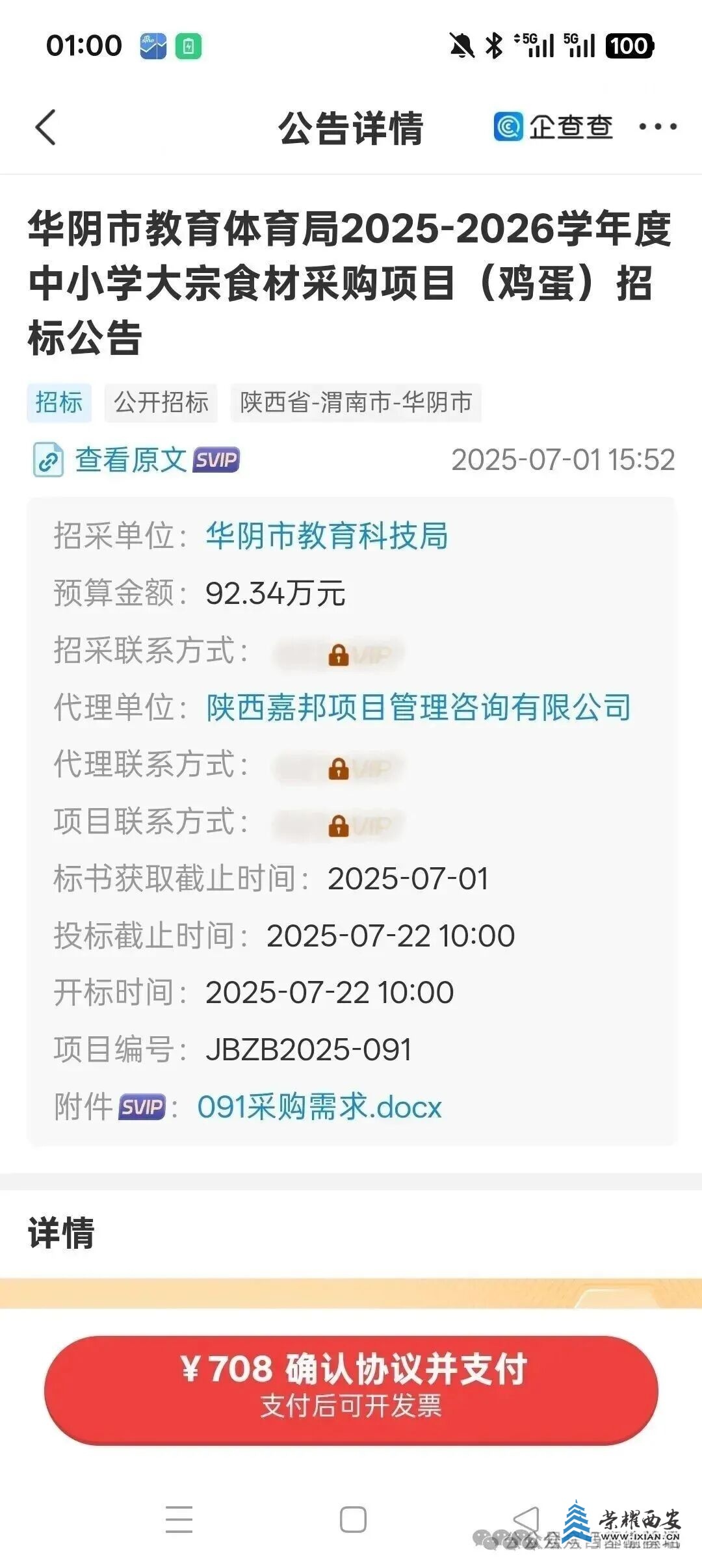Open the 091采购需求.docx attachment
Image resolution: width=702 pixels, height=1568 pixels.
coord(319,1106)
